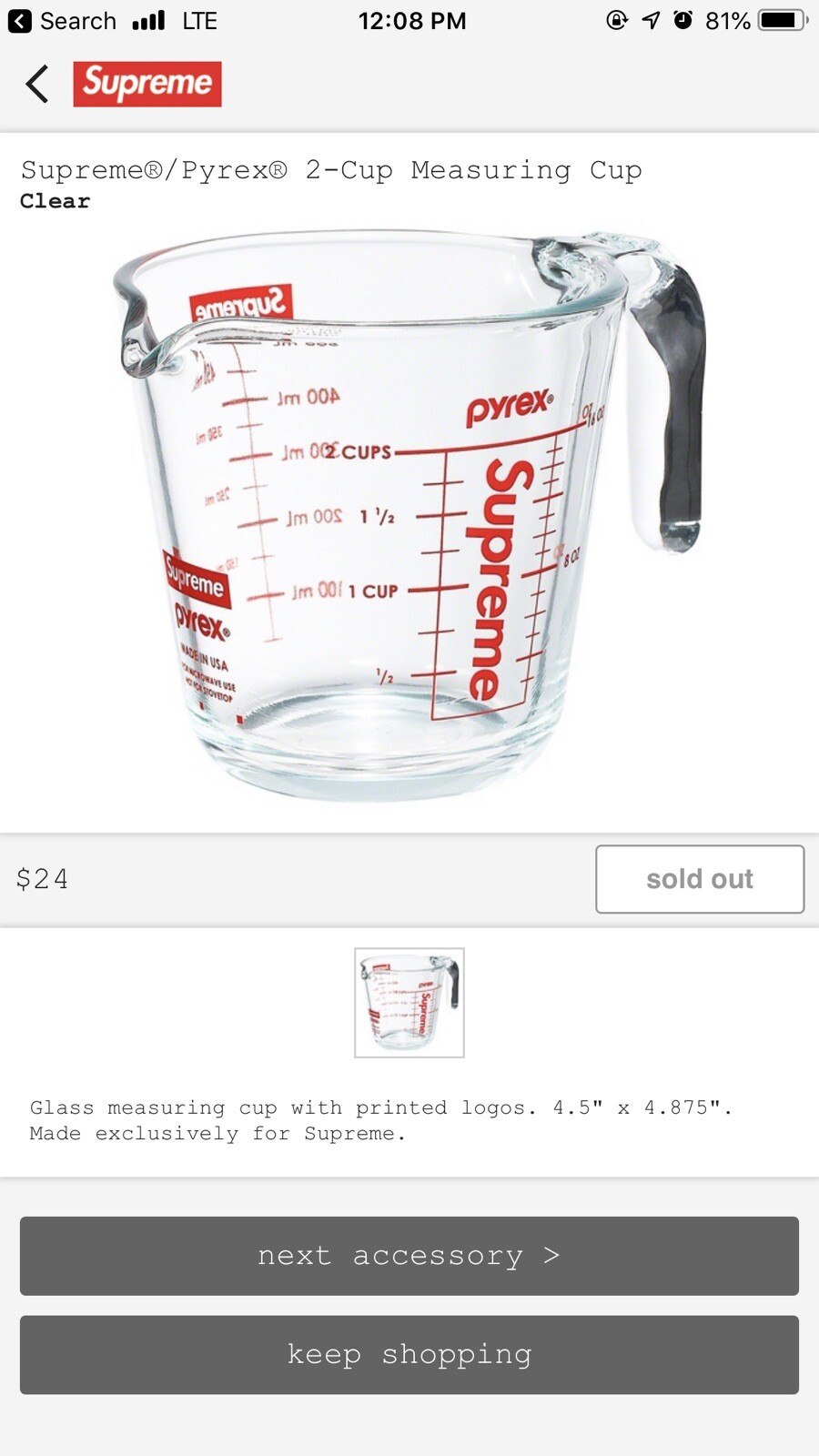Tap the cellular signal bars

[148, 19]
